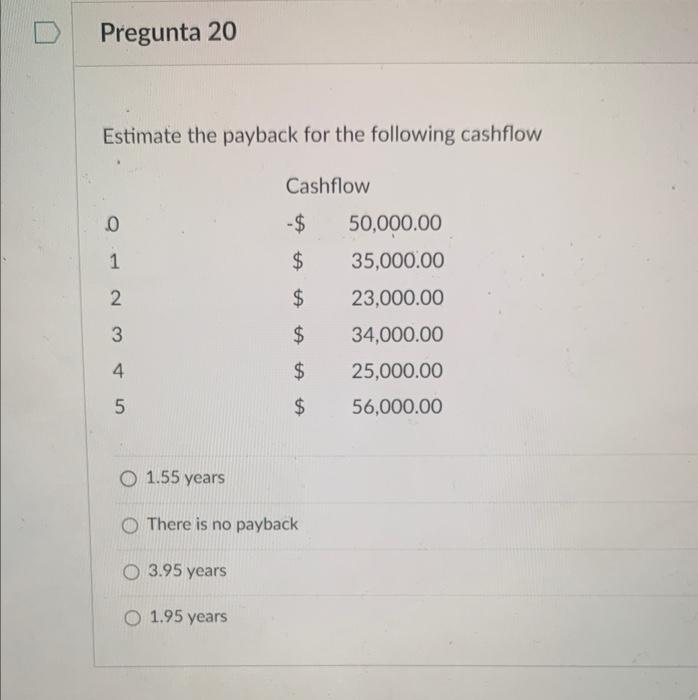Select the 1.55 years answer
The width and height of the screenshot is (698, 700).
pos(129,478)
